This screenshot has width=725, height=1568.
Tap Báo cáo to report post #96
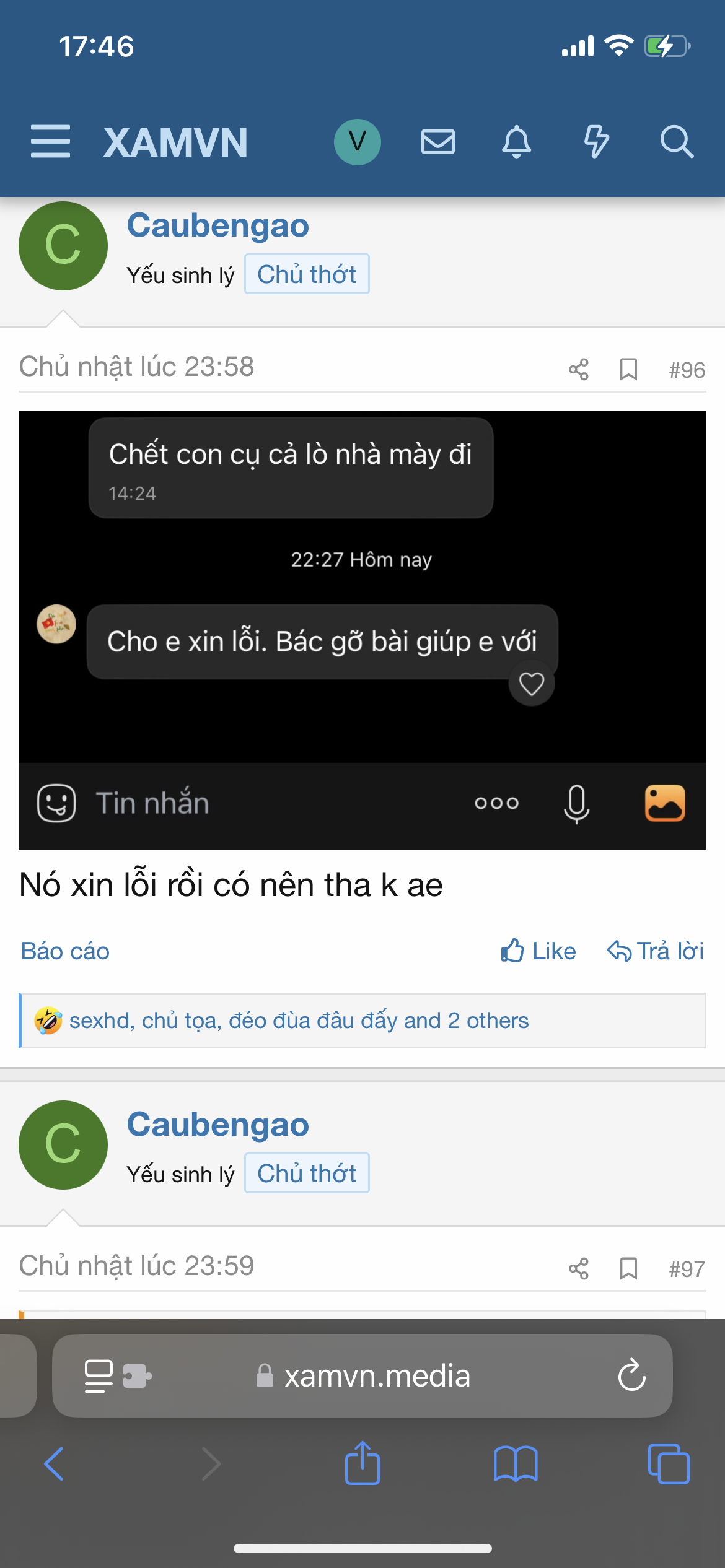tap(65, 951)
